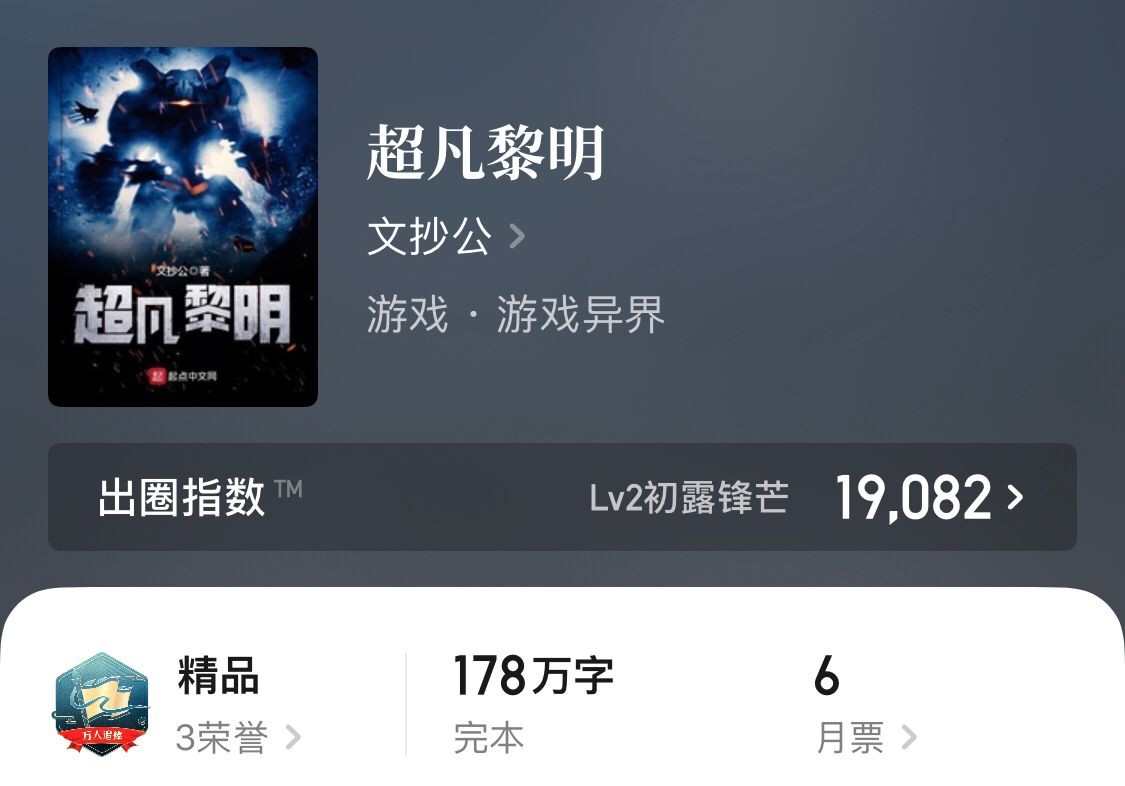
Task: Tap the 超凡黎明 book cover
Action: click(183, 227)
